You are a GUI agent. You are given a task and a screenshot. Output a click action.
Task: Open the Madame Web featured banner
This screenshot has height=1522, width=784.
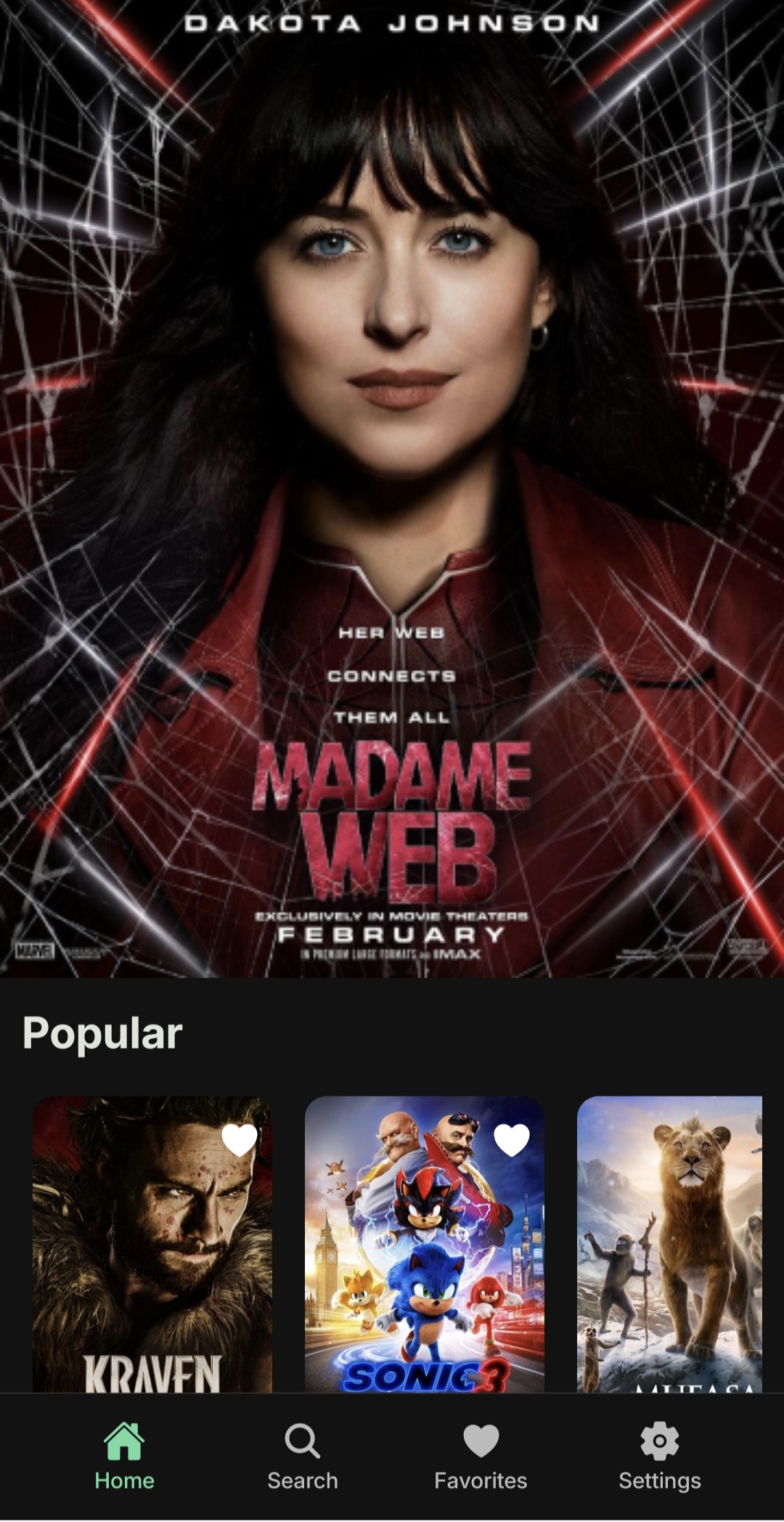[x=392, y=488]
